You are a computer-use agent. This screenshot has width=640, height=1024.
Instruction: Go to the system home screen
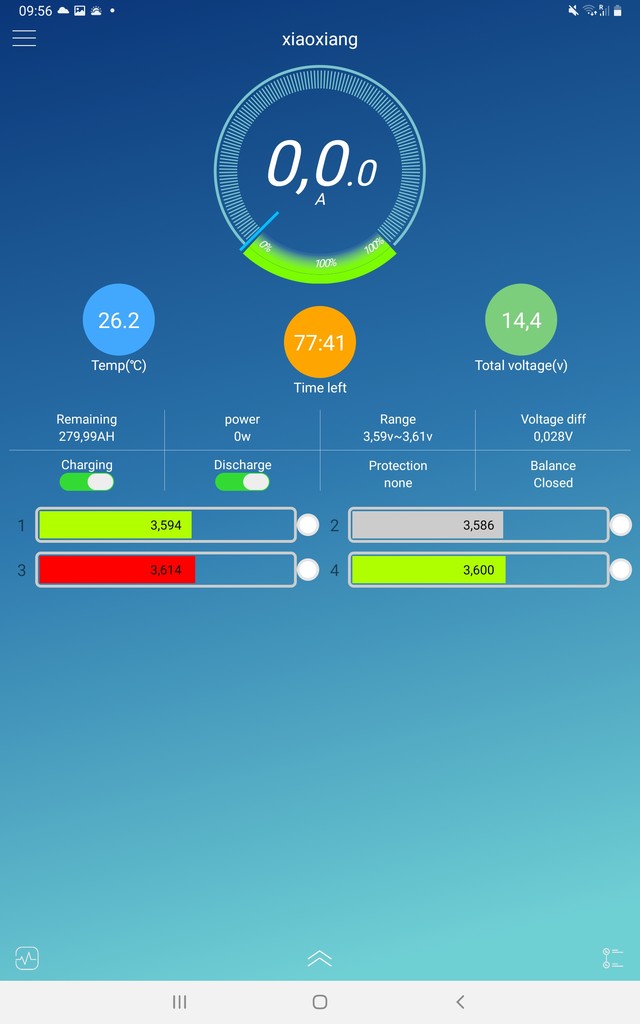[319, 1002]
